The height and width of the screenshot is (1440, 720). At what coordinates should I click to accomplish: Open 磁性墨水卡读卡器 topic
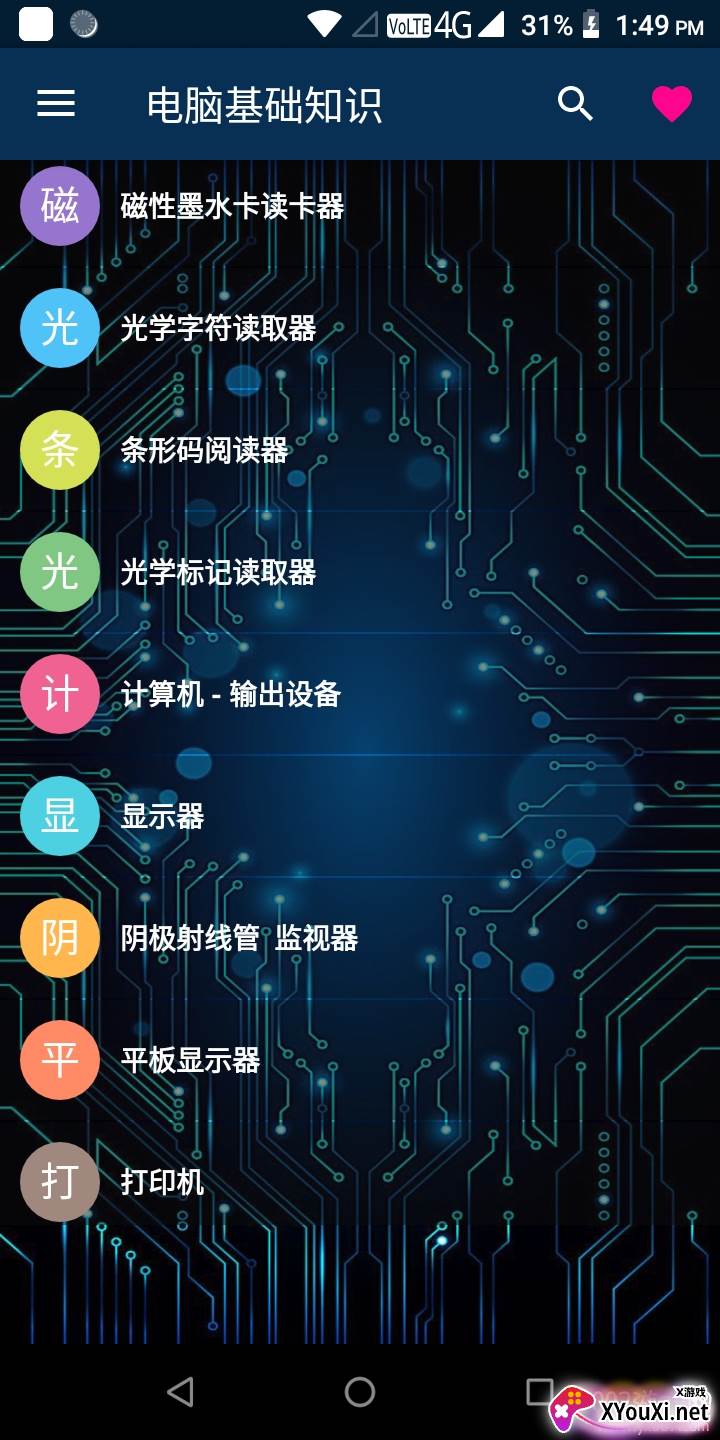(360, 206)
